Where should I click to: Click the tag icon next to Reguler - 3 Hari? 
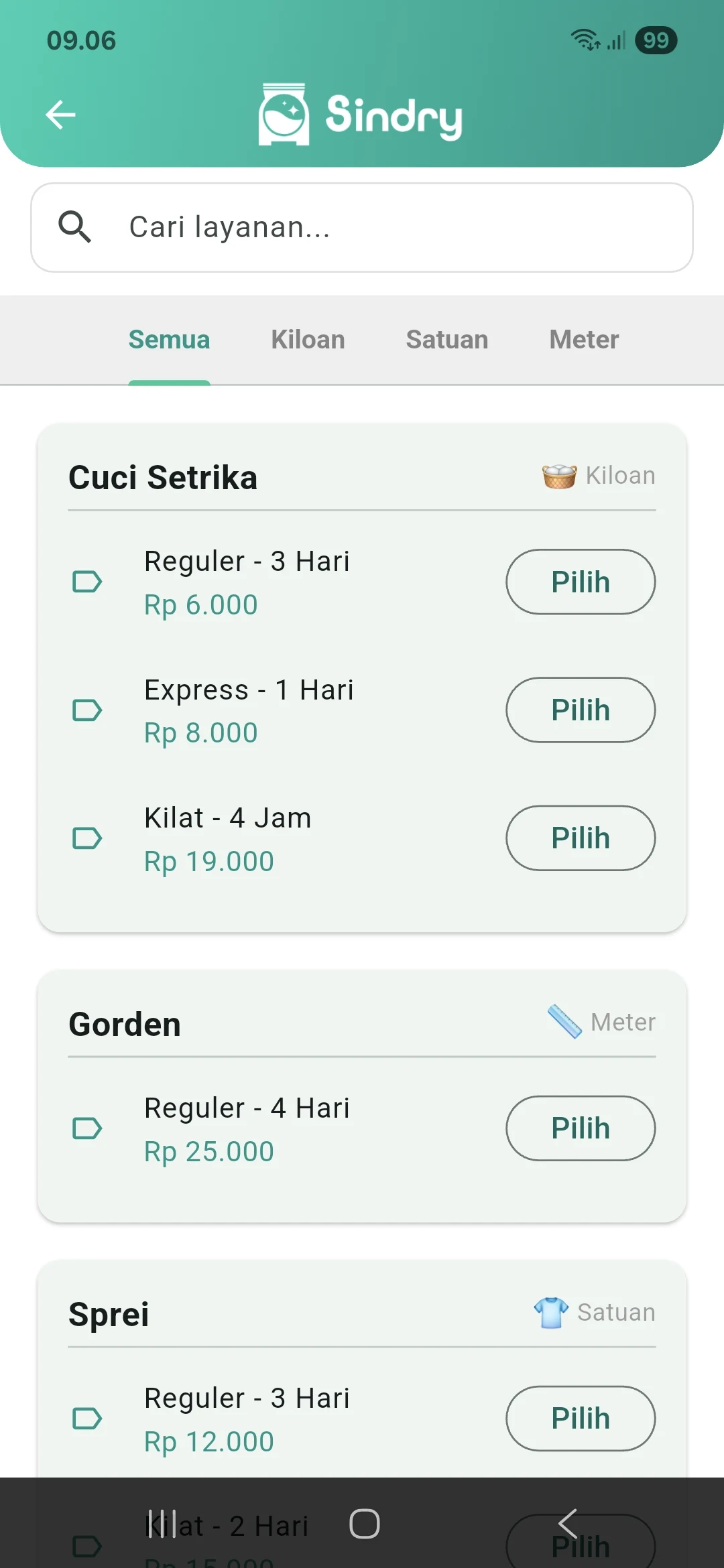(88, 582)
